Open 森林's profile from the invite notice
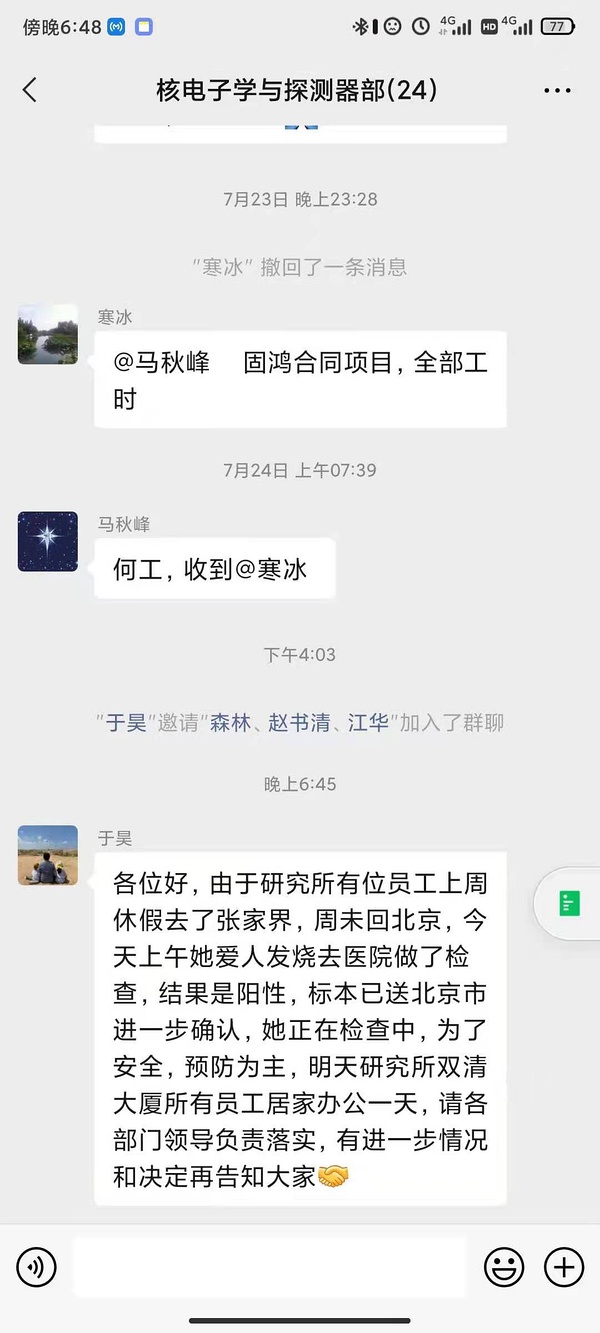 [x=230, y=722]
